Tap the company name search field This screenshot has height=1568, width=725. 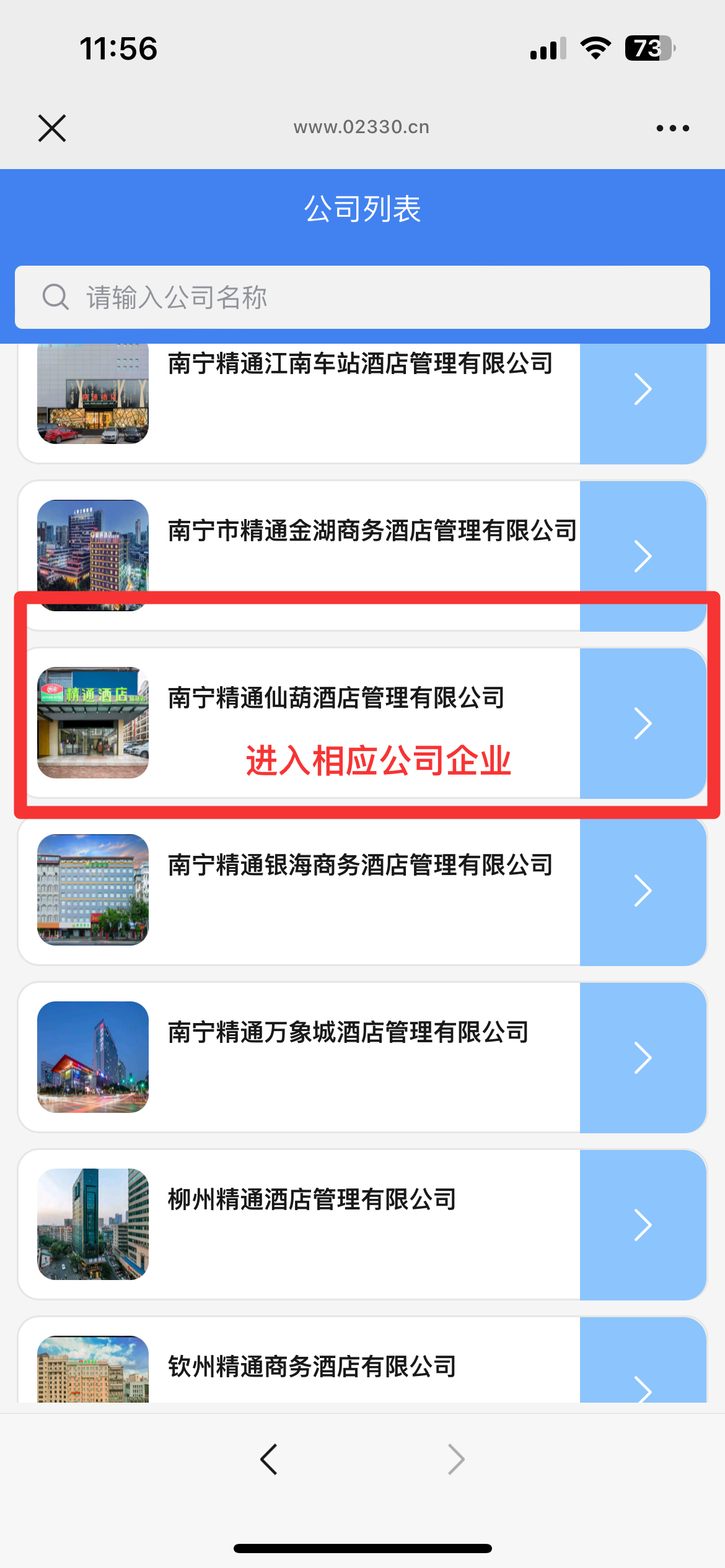[x=362, y=297]
